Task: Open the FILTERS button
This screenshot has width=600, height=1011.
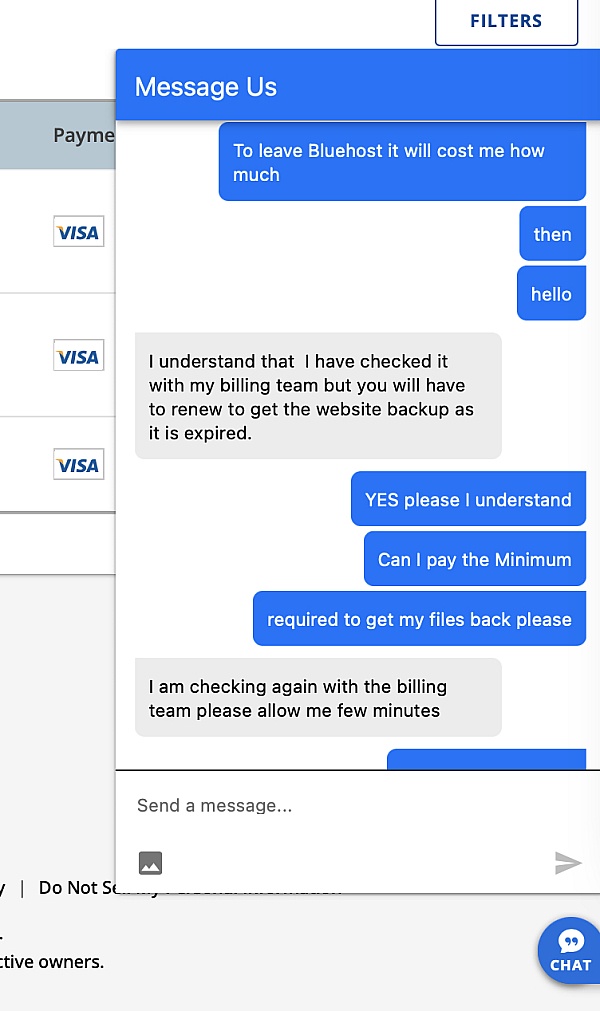Action: tap(506, 21)
